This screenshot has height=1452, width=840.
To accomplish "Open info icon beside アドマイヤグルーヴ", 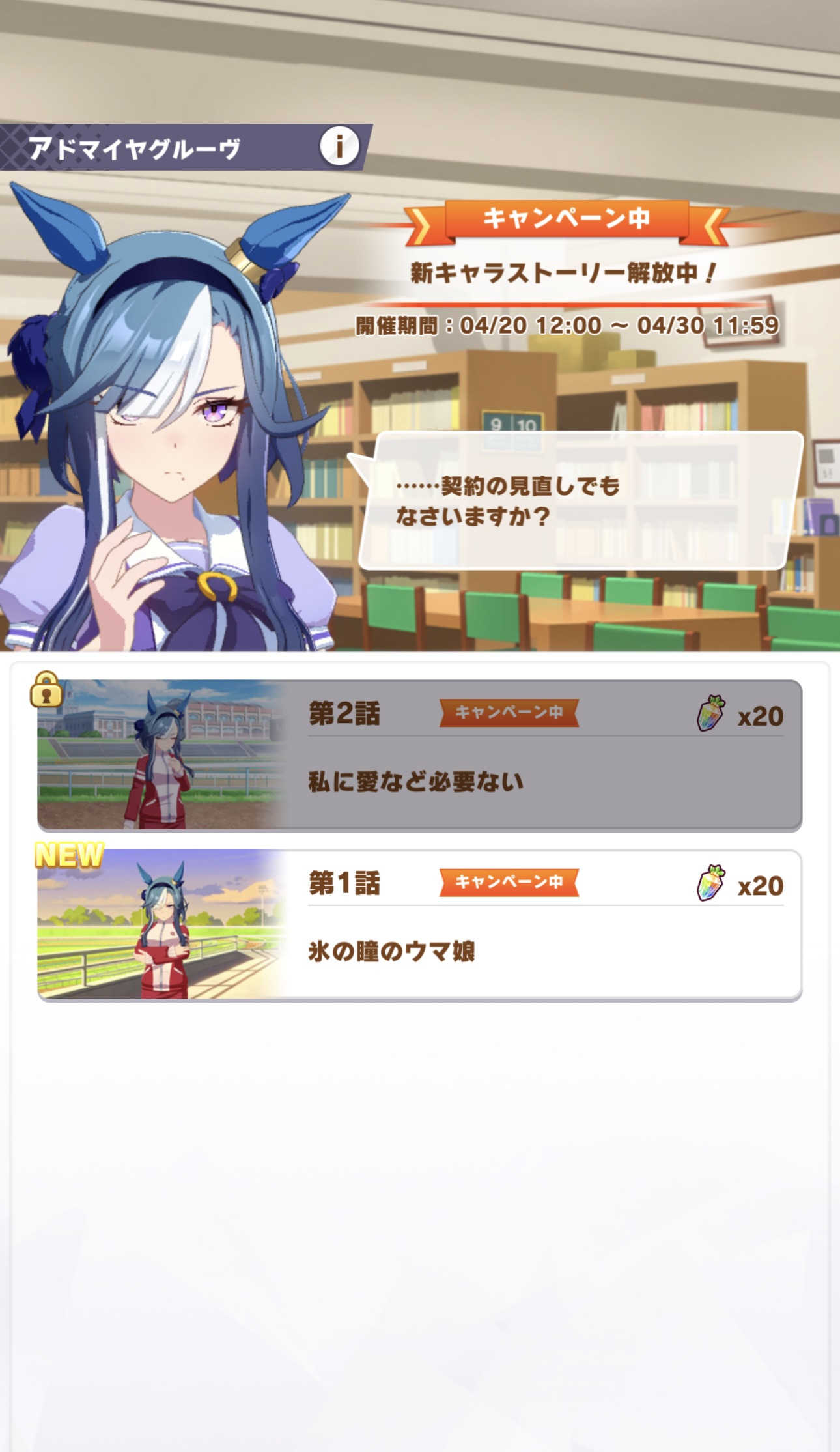I will [x=339, y=146].
